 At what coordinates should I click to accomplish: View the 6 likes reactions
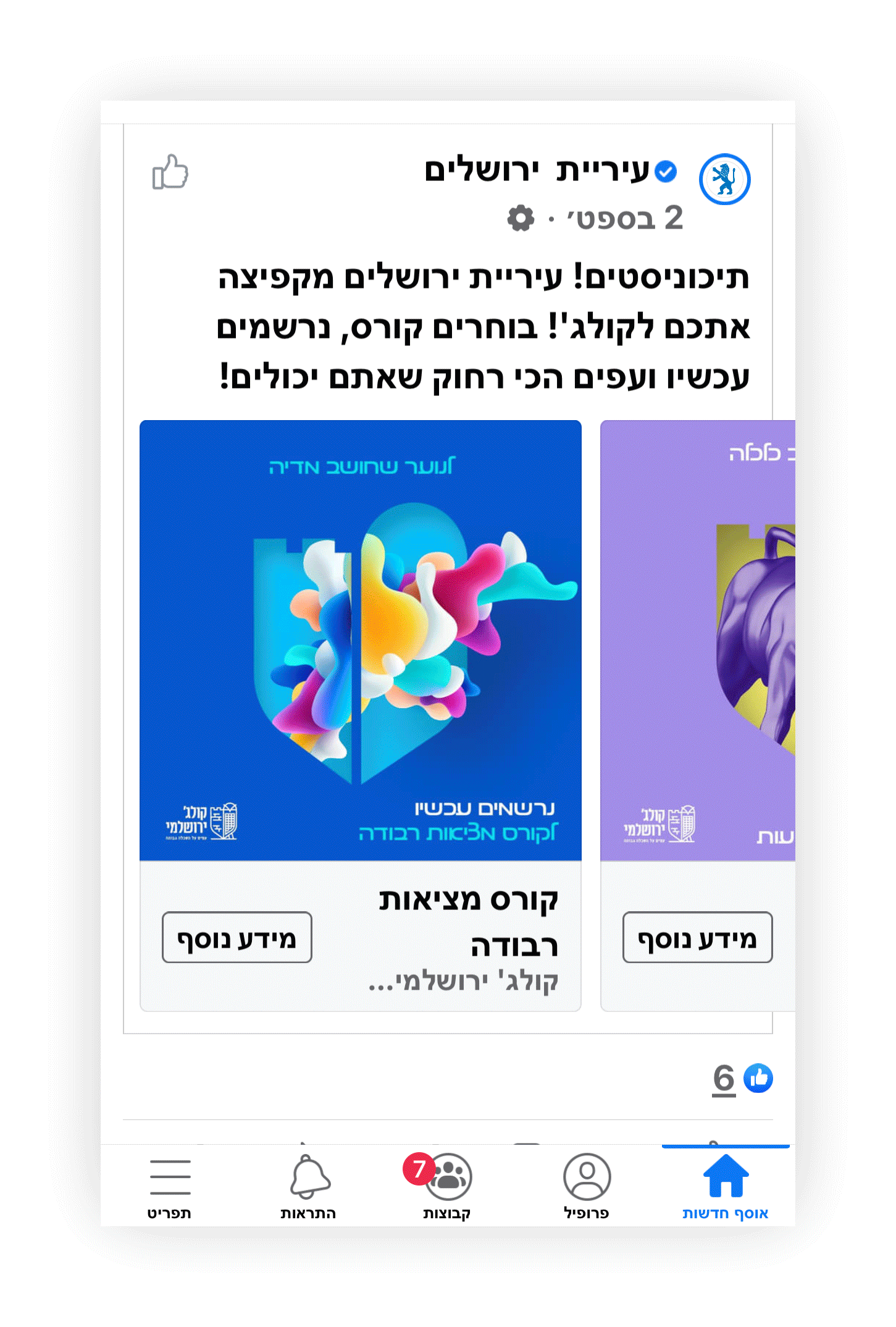pyautogui.click(x=741, y=1079)
